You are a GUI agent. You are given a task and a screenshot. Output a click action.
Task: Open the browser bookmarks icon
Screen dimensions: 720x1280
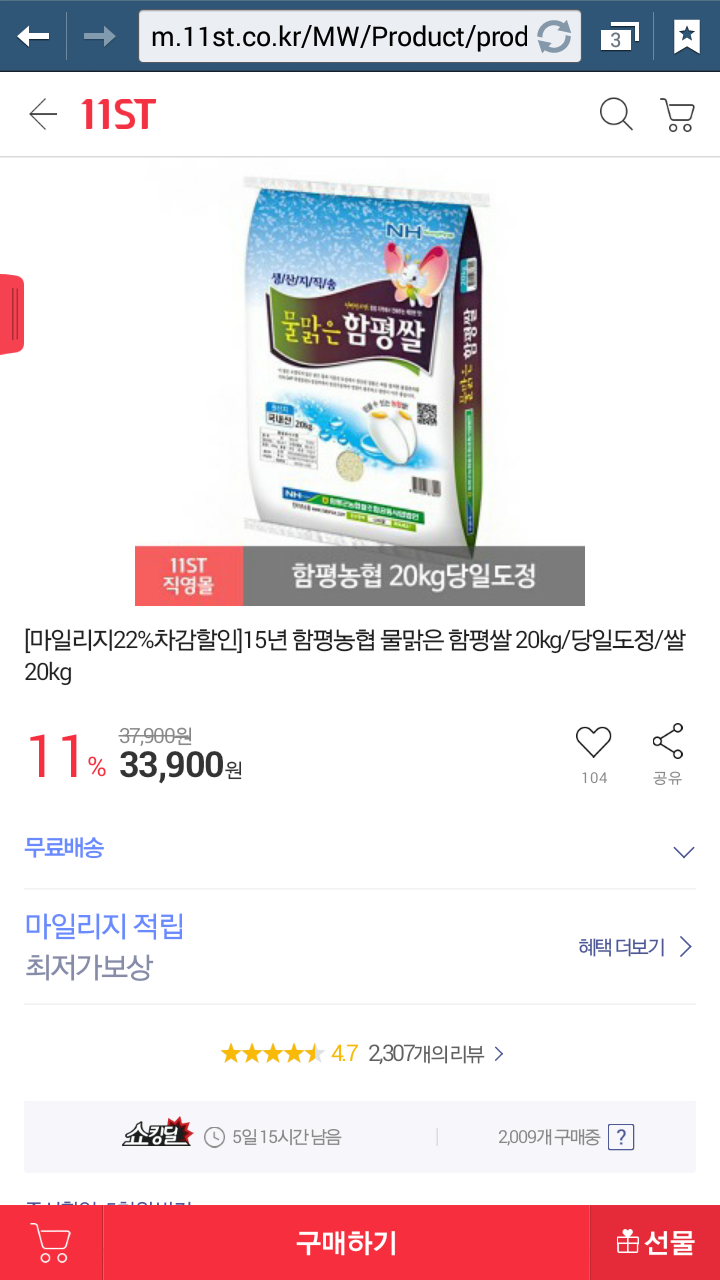[x=686, y=37]
